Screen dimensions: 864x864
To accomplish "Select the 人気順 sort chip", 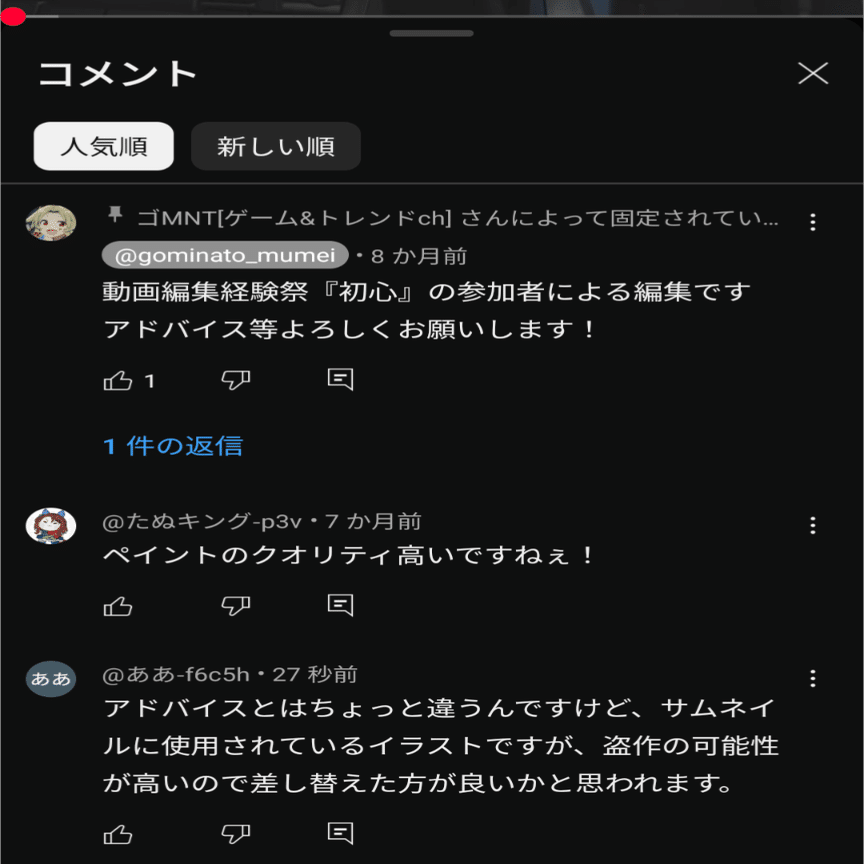I will point(104,147).
